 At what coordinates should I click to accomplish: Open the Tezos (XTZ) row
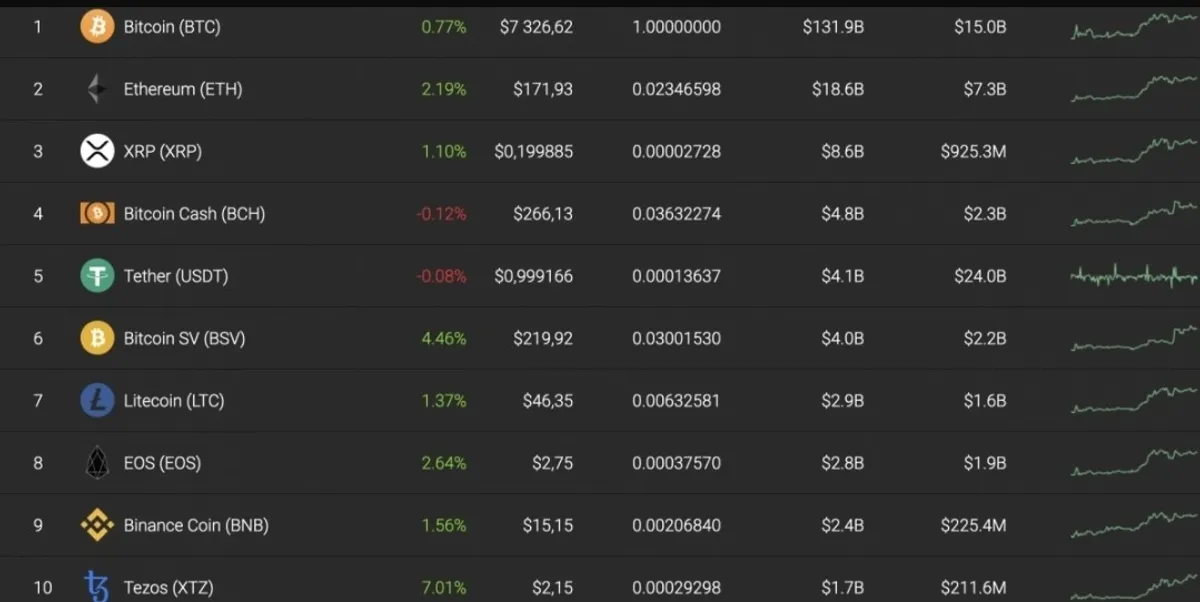pos(168,586)
